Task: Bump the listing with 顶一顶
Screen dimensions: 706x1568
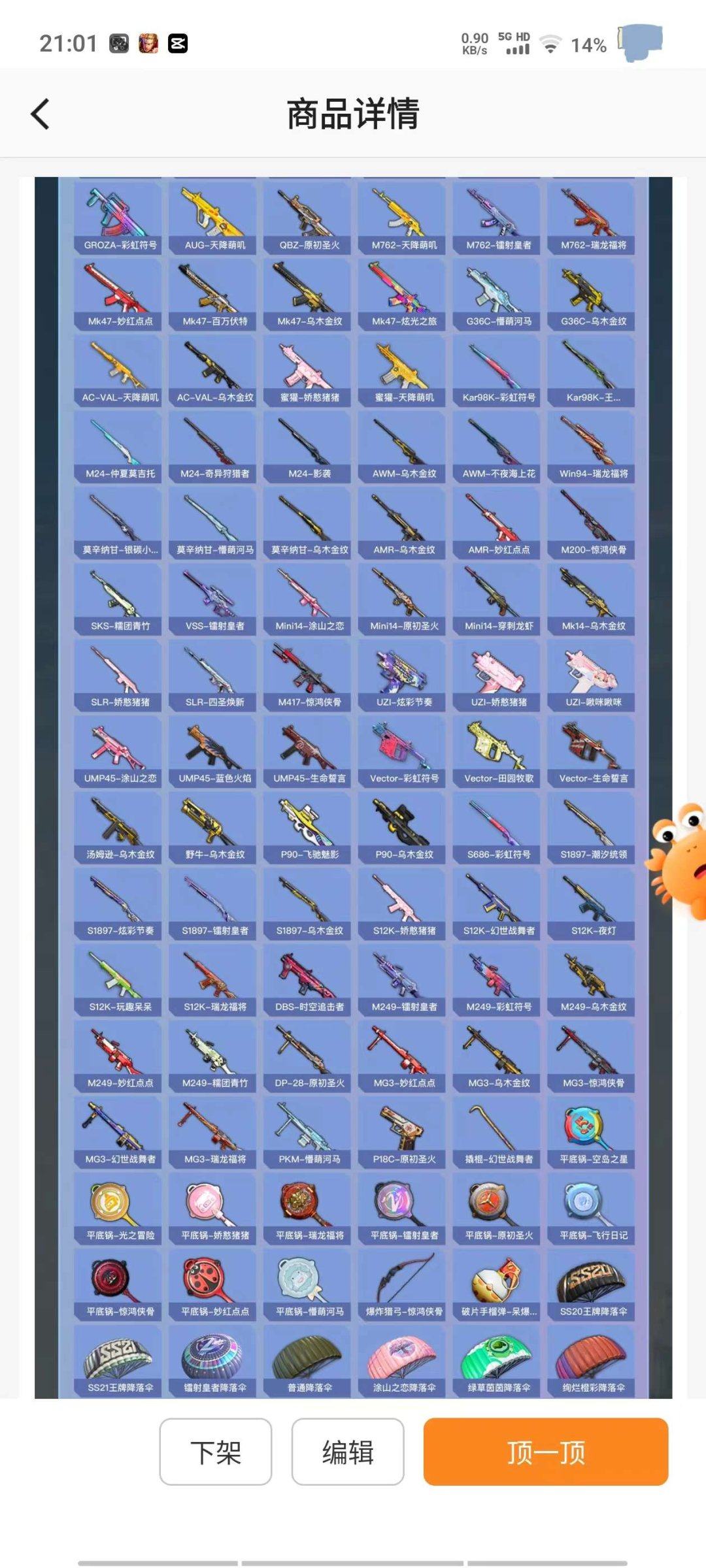Action: pos(546,1452)
